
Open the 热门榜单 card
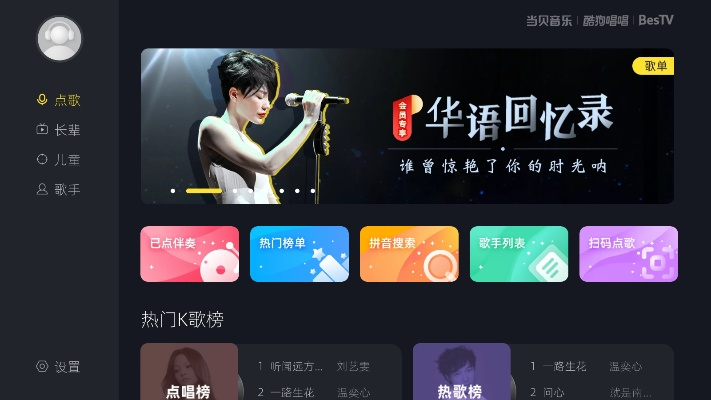pyautogui.click(x=299, y=254)
